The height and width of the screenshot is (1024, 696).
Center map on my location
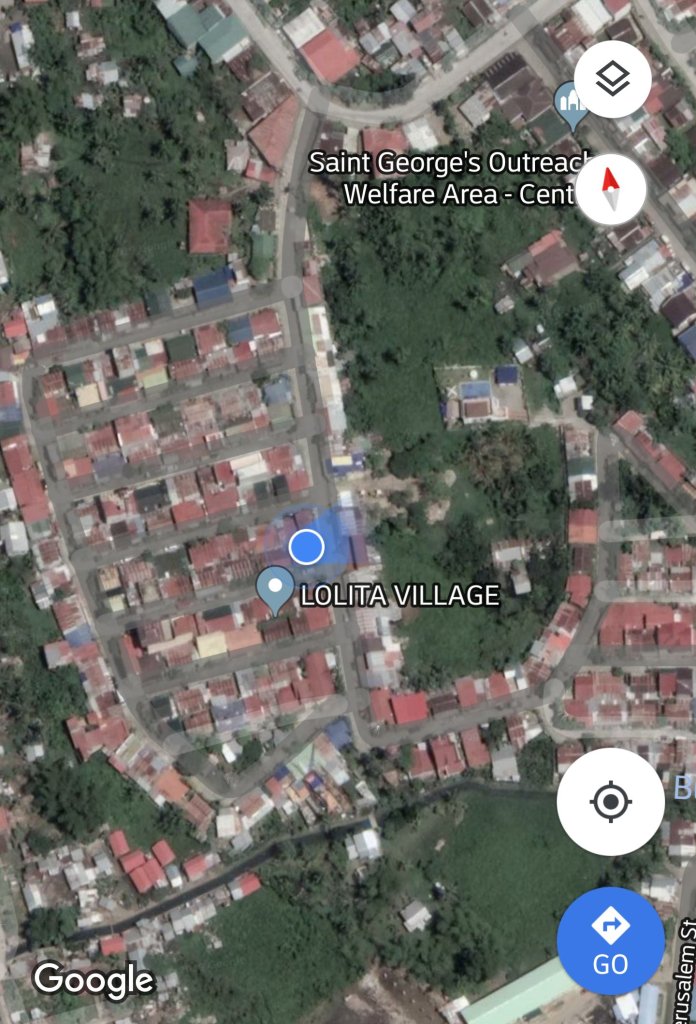(610, 801)
